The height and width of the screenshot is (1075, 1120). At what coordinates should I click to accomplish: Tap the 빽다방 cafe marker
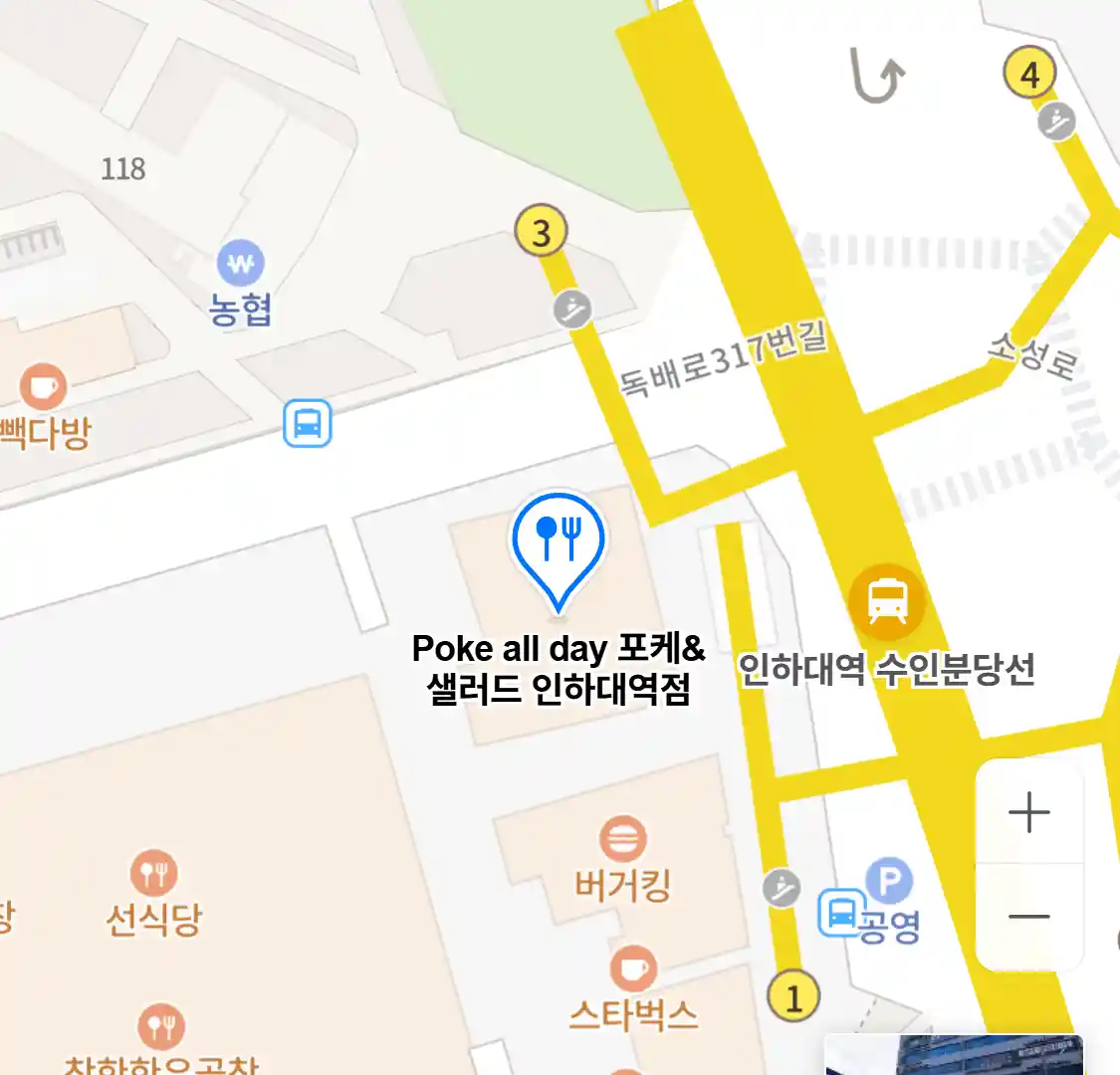pos(43,387)
